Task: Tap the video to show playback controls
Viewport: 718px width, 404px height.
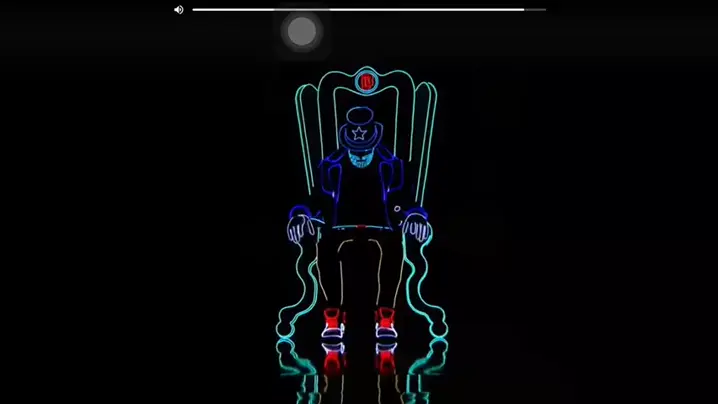Action: click(x=359, y=220)
